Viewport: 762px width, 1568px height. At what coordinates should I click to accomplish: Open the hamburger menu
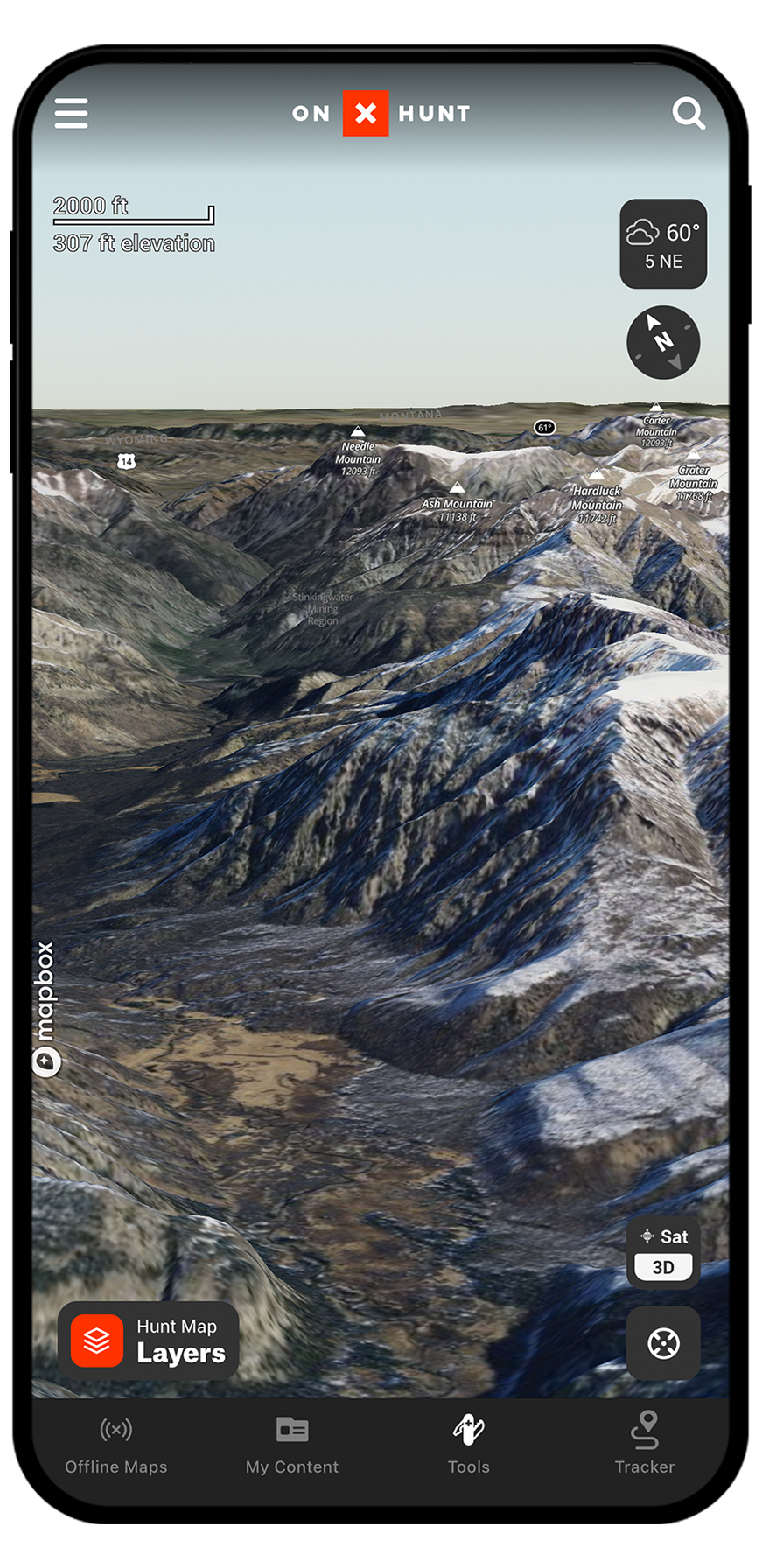pos(71,113)
